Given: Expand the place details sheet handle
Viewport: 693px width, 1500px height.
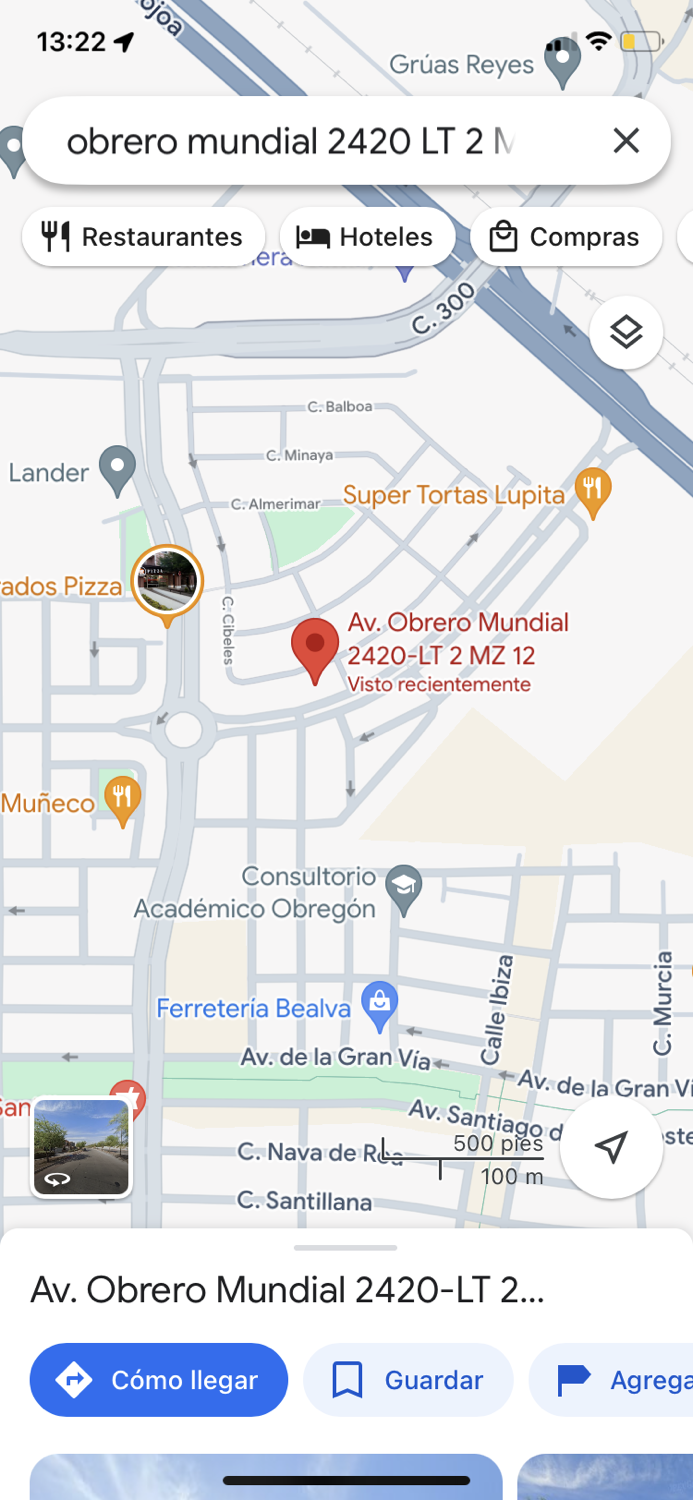Looking at the screenshot, I should point(346,1247).
